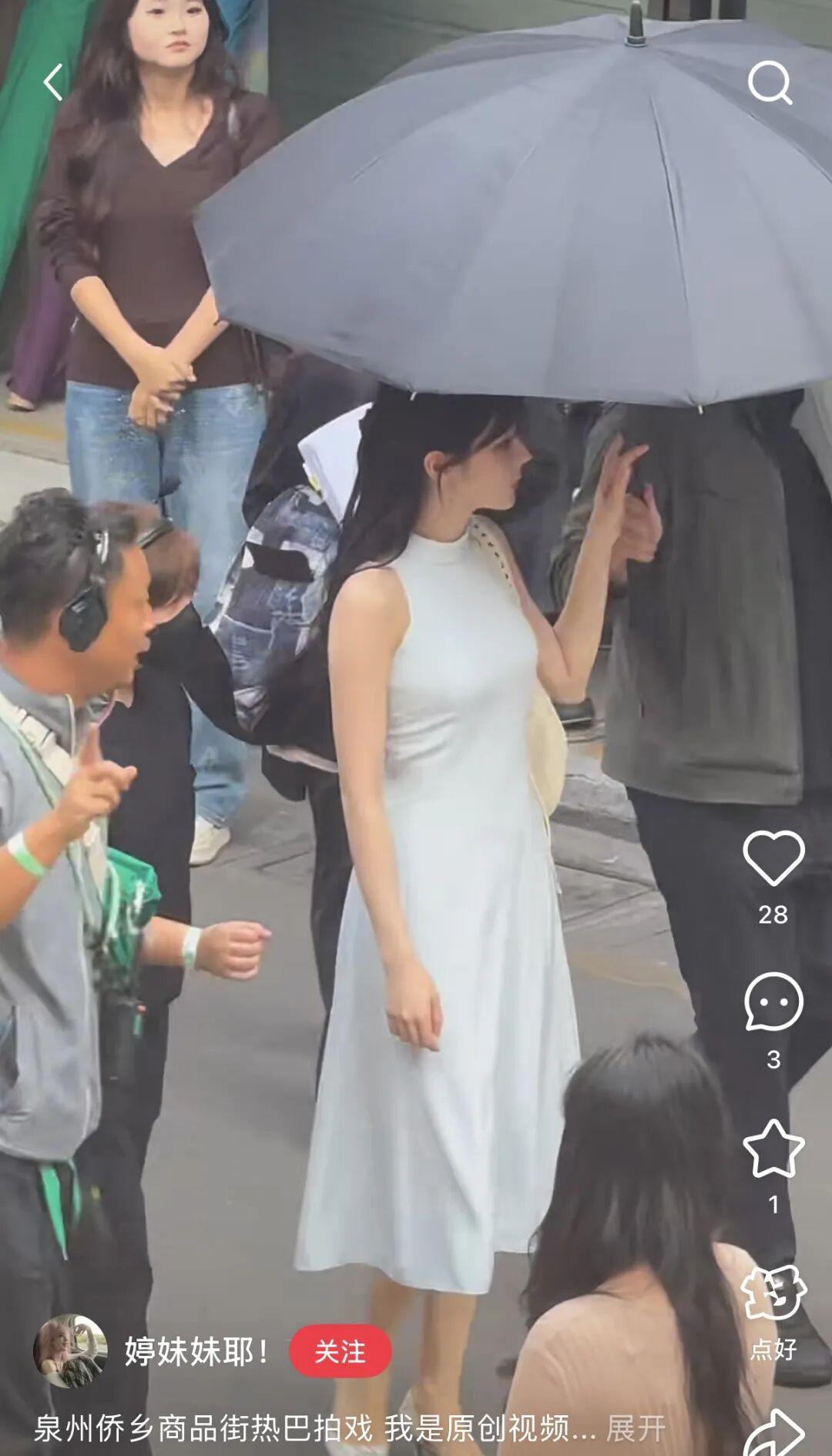Go back using the top-left arrow

point(52,82)
